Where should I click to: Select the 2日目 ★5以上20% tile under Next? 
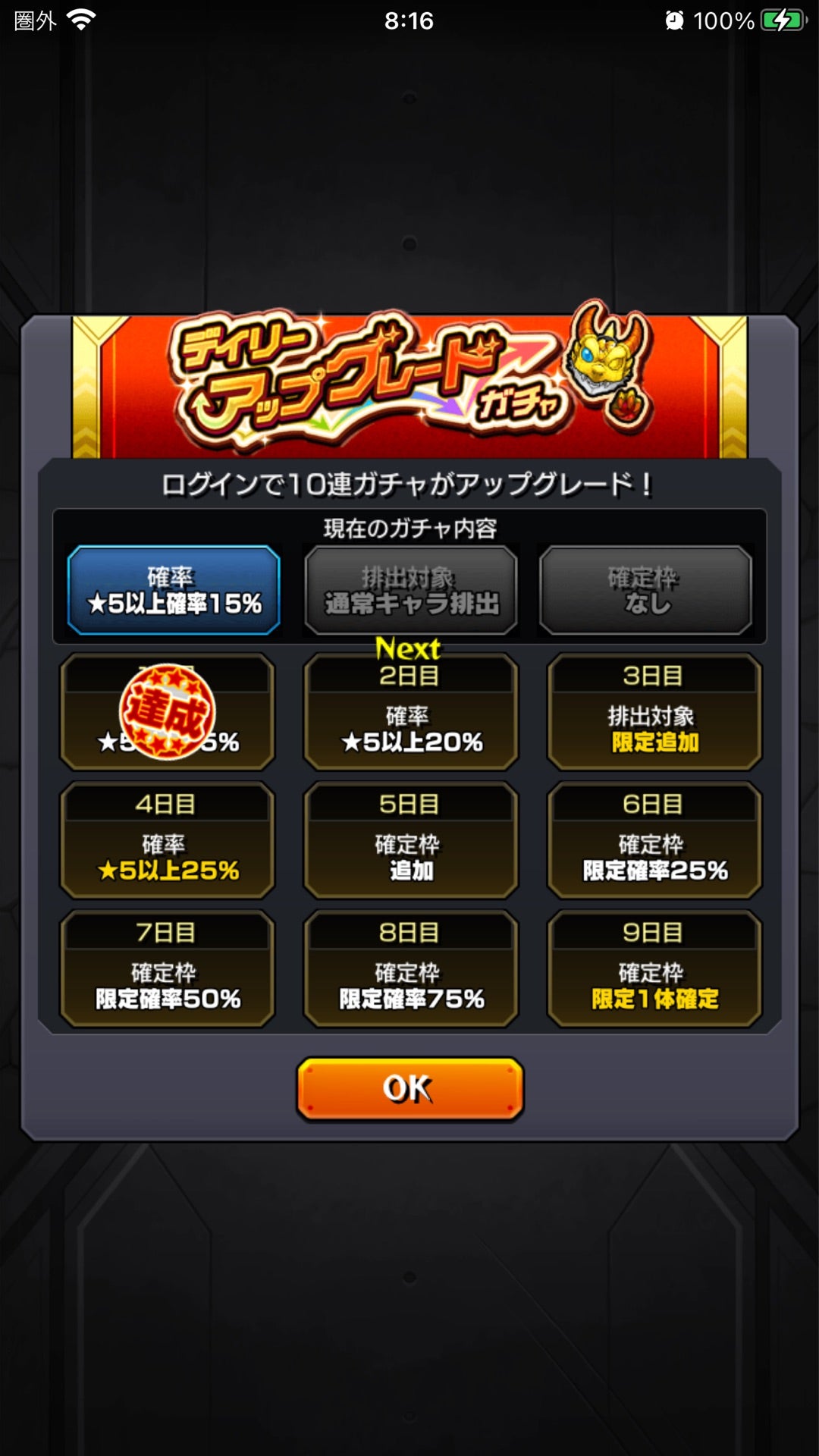[x=409, y=713]
